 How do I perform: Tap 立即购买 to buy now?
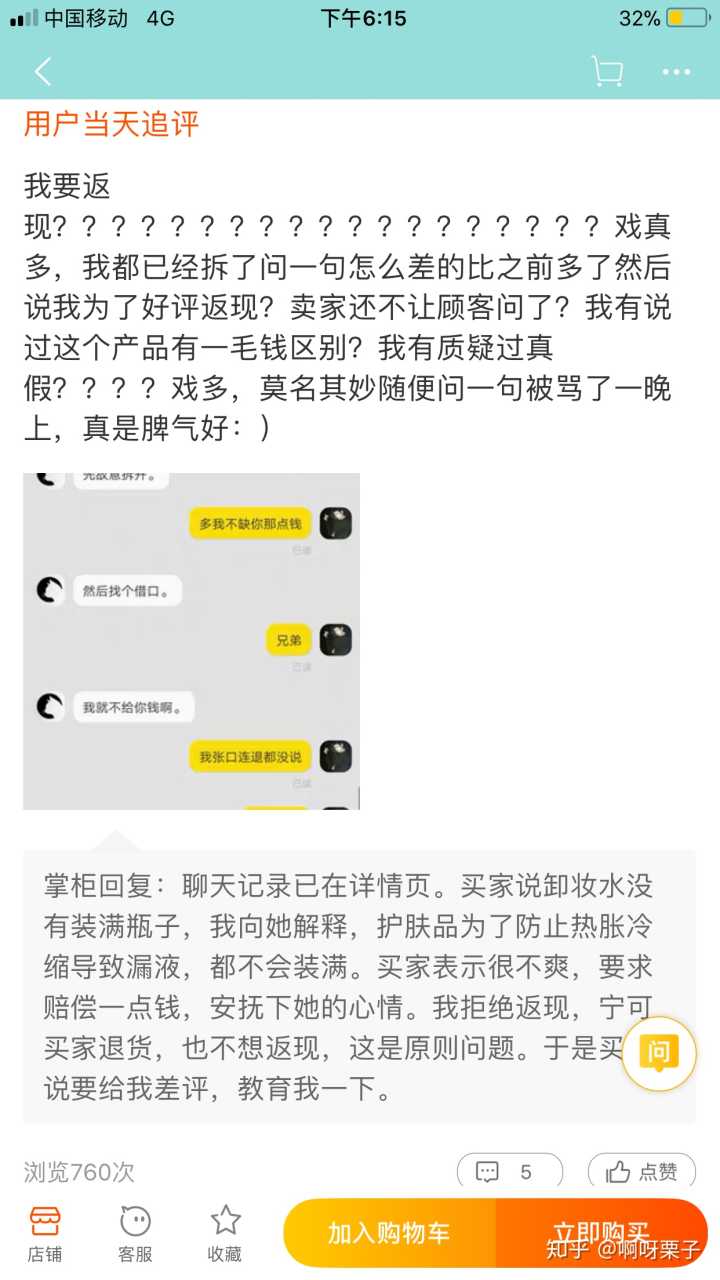(x=602, y=1233)
